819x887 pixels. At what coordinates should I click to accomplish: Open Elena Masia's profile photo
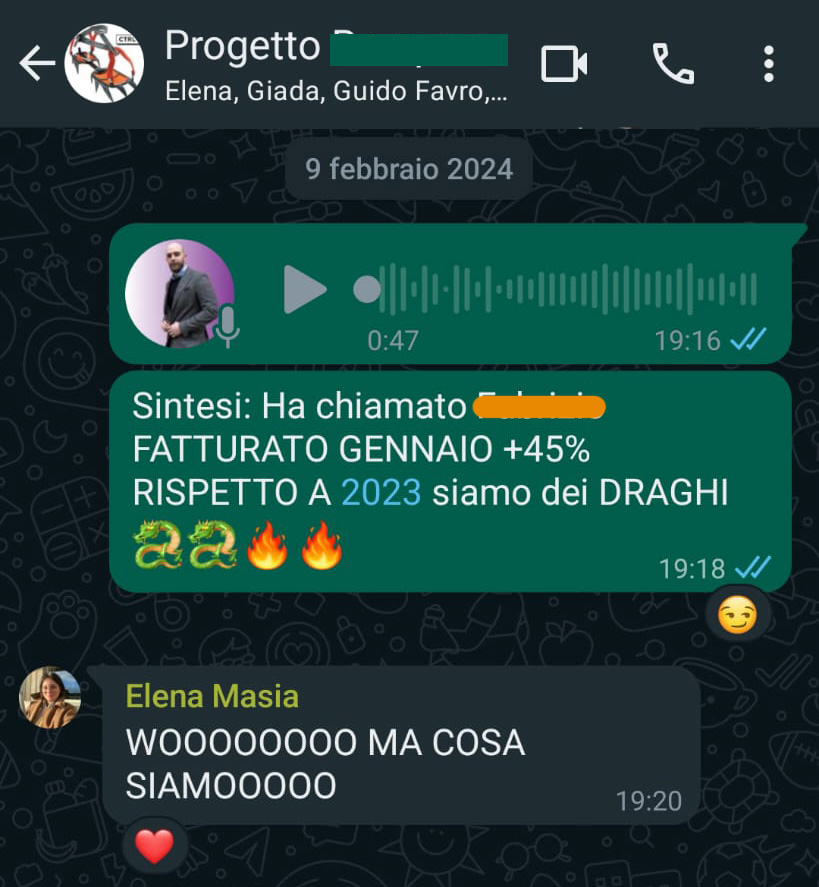pyautogui.click(x=50, y=697)
